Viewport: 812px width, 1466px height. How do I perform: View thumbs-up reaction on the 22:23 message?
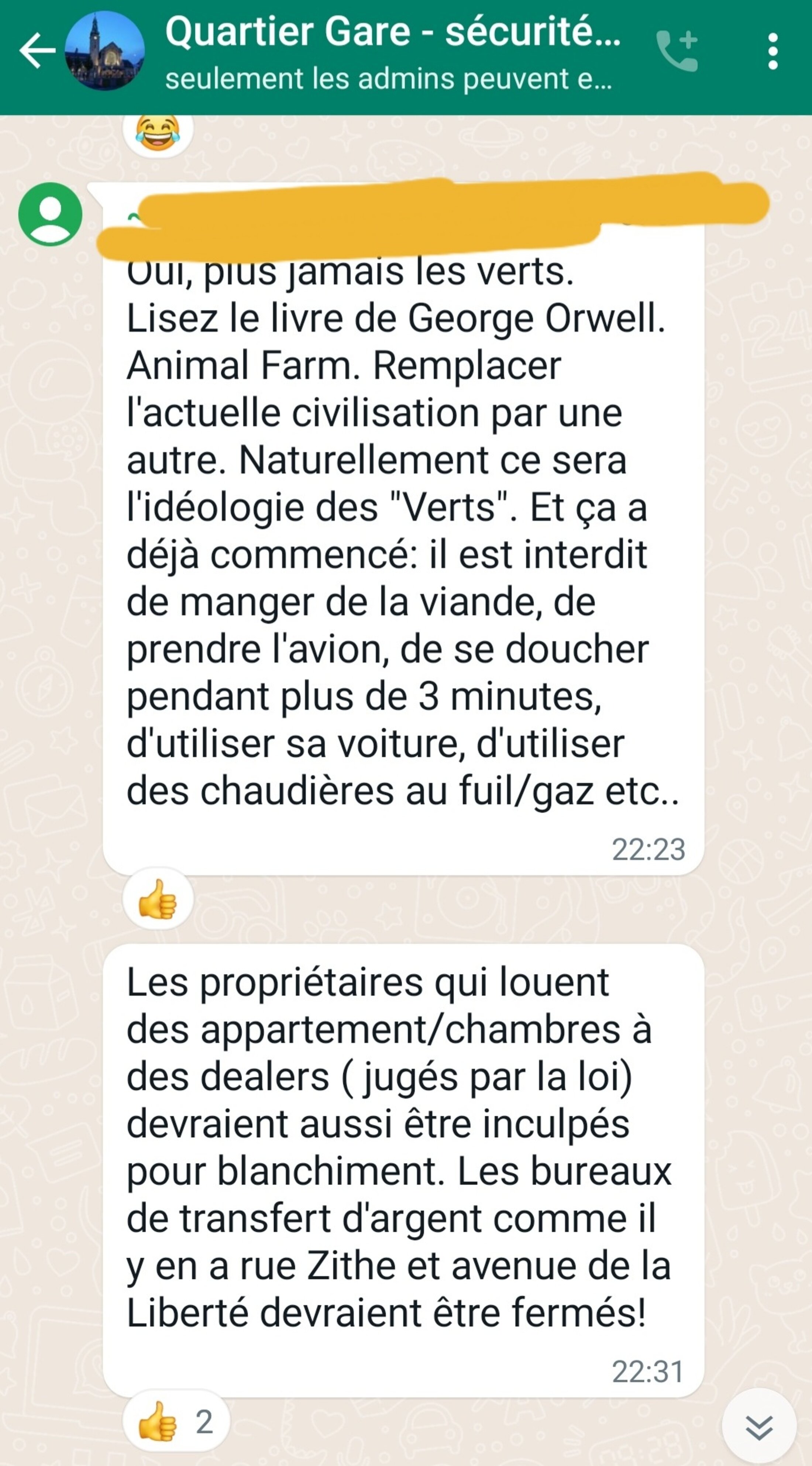coord(158,899)
